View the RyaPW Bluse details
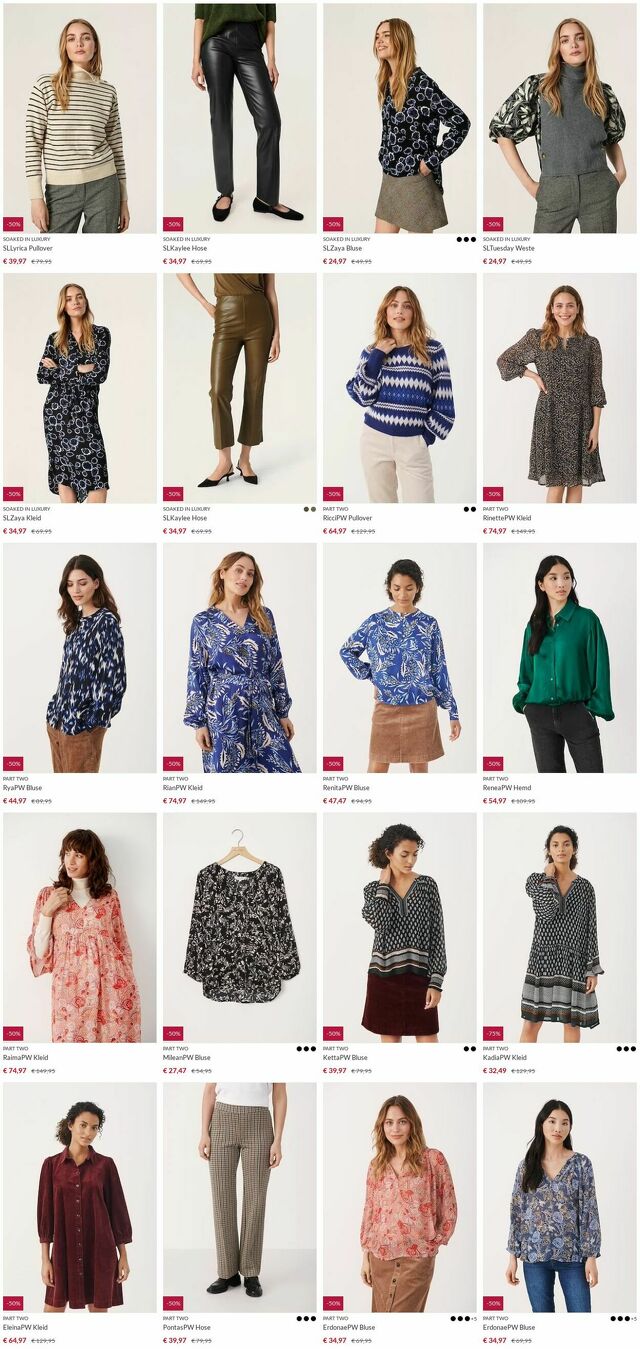The height and width of the screenshot is (1349, 640). (x=79, y=658)
